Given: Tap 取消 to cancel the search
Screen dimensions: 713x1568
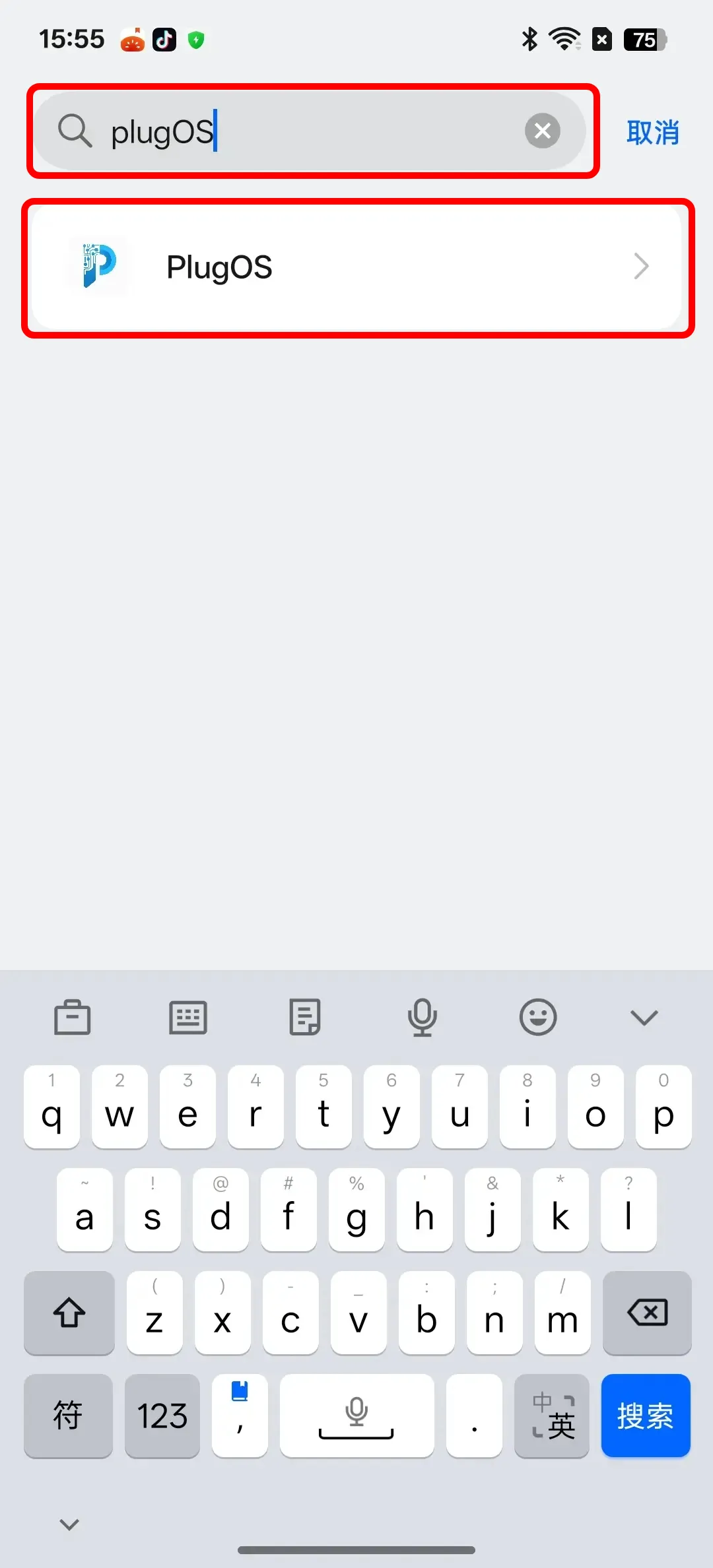Looking at the screenshot, I should click(x=652, y=132).
